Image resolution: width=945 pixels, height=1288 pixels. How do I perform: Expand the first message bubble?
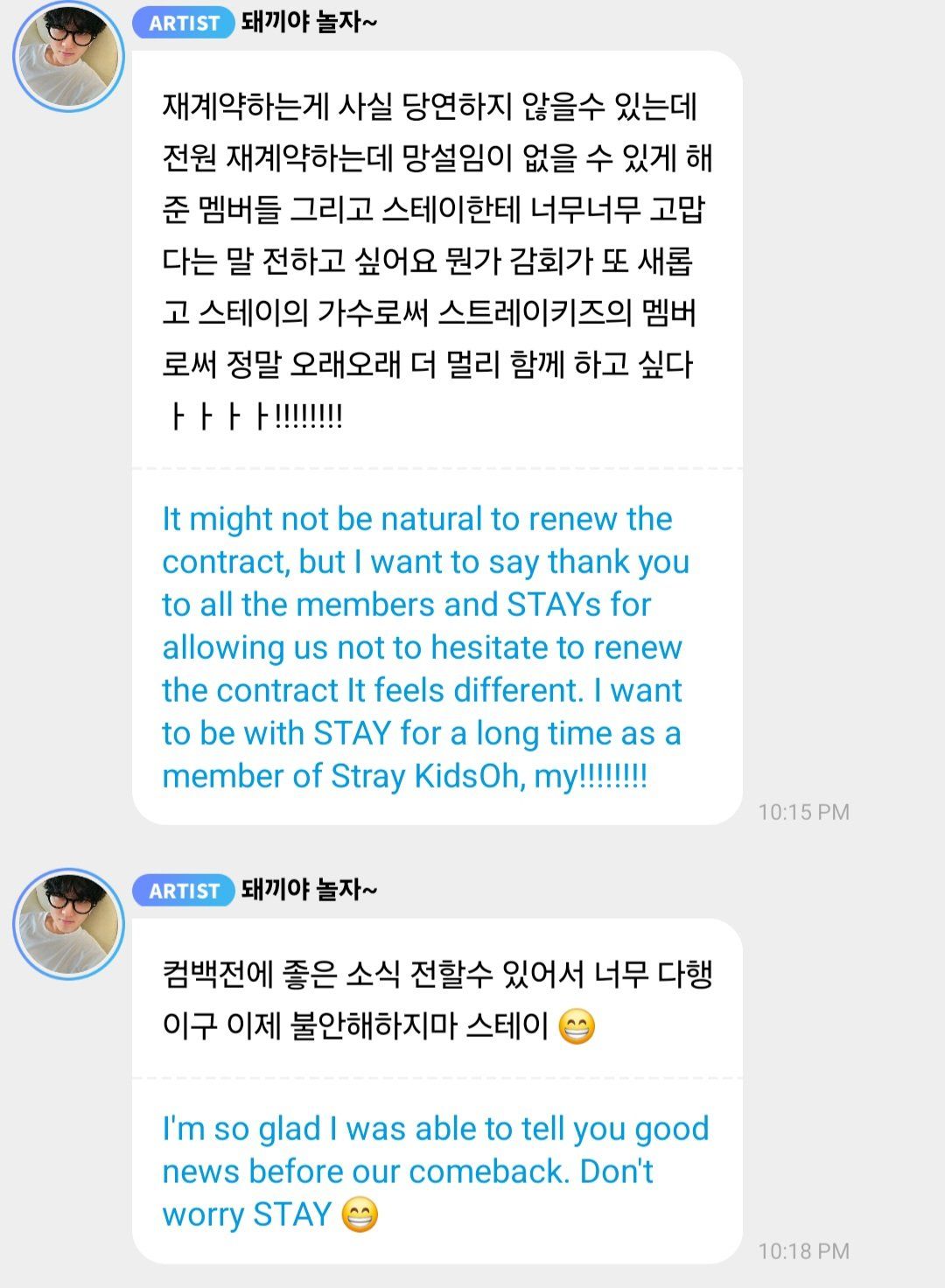437,429
